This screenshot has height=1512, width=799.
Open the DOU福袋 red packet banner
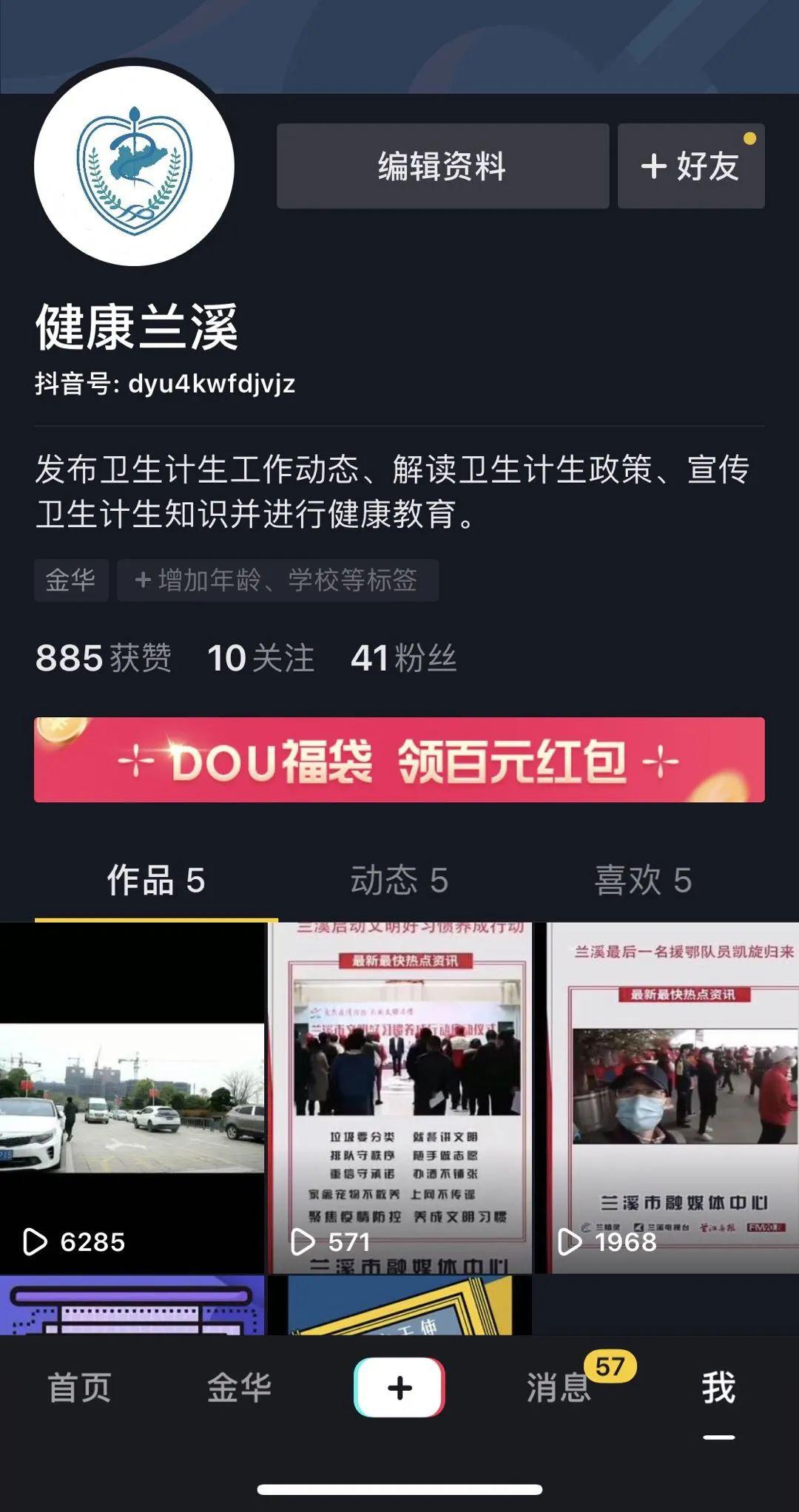point(399,760)
